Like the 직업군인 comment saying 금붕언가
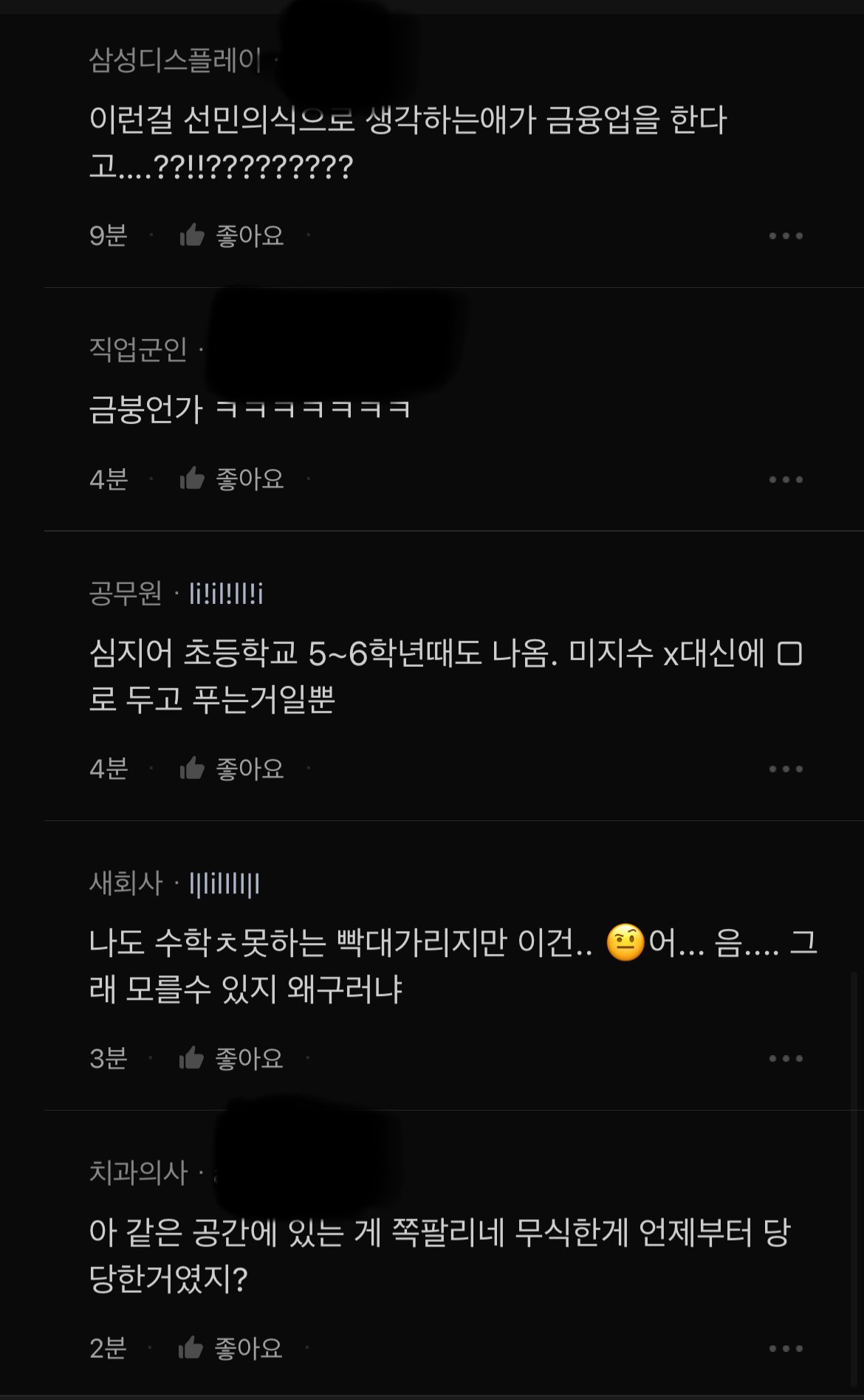This screenshot has height=1400, width=864. (x=231, y=479)
